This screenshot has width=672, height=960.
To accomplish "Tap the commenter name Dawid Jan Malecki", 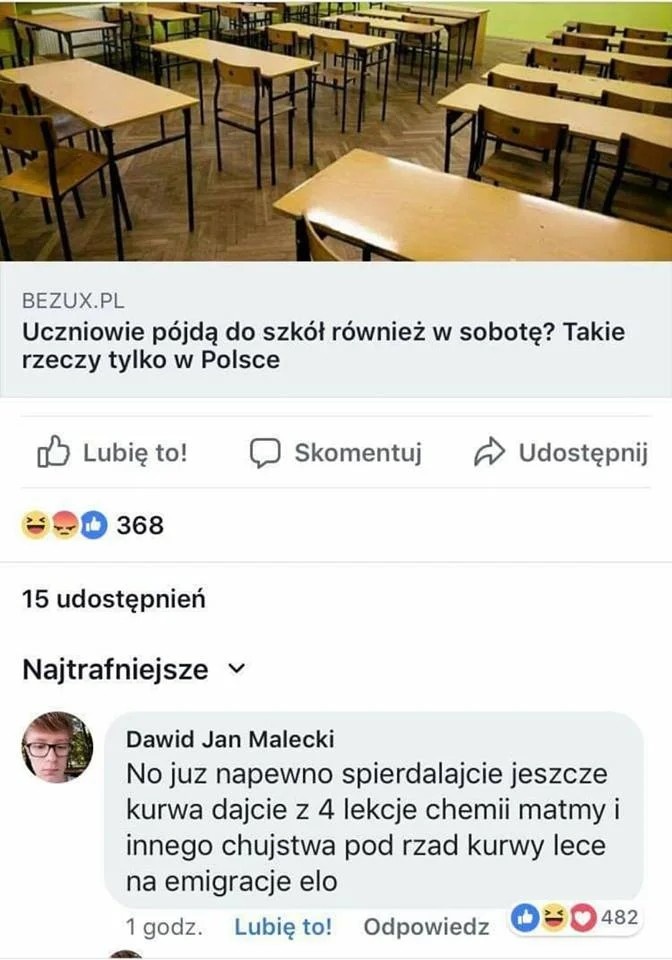I will click(230, 740).
